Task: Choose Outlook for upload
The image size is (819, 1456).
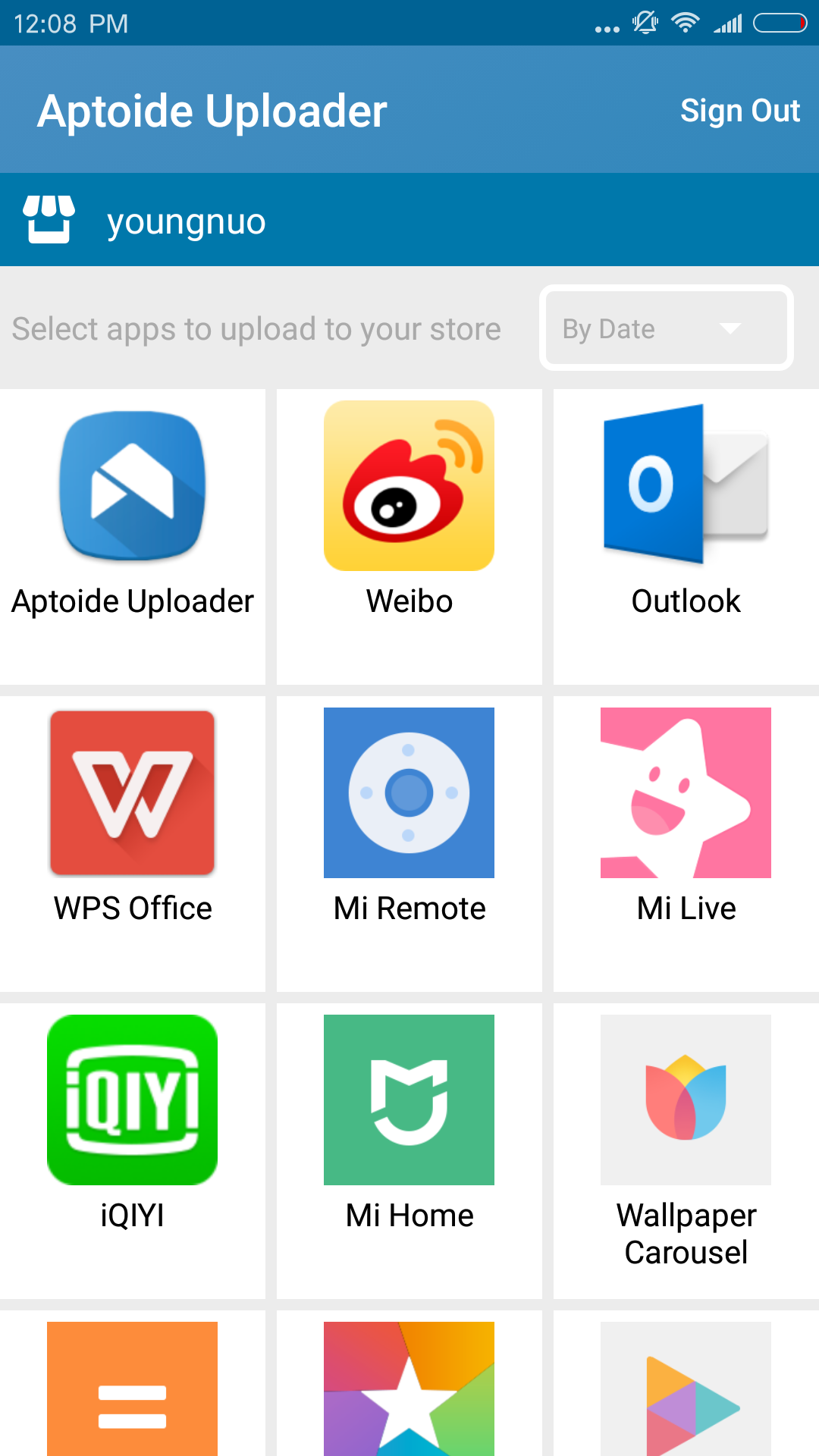Action: coord(686,537)
